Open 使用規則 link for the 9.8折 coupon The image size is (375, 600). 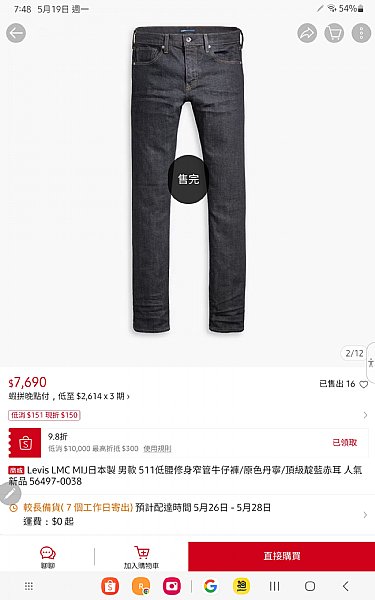click(x=157, y=448)
